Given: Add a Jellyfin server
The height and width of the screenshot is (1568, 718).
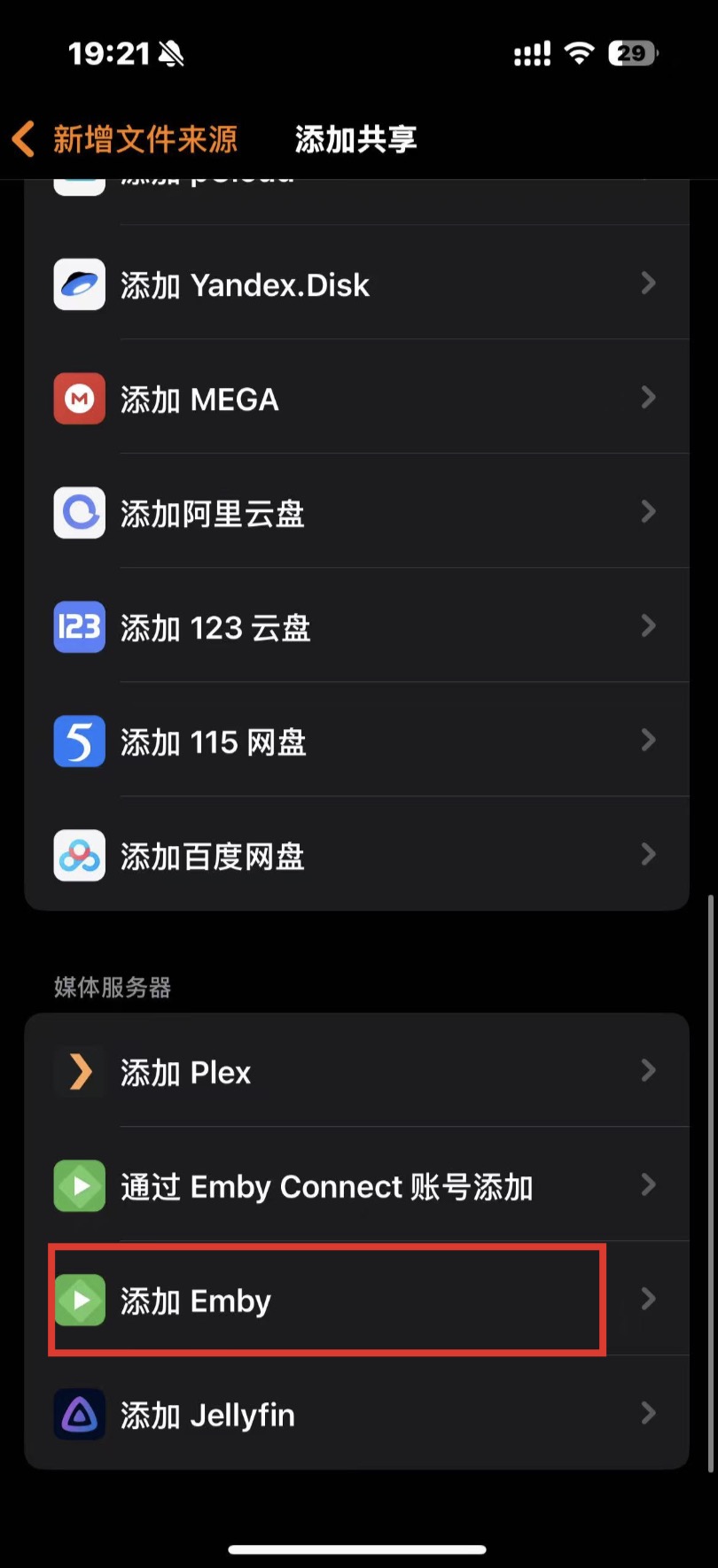Looking at the screenshot, I should (x=355, y=1415).
